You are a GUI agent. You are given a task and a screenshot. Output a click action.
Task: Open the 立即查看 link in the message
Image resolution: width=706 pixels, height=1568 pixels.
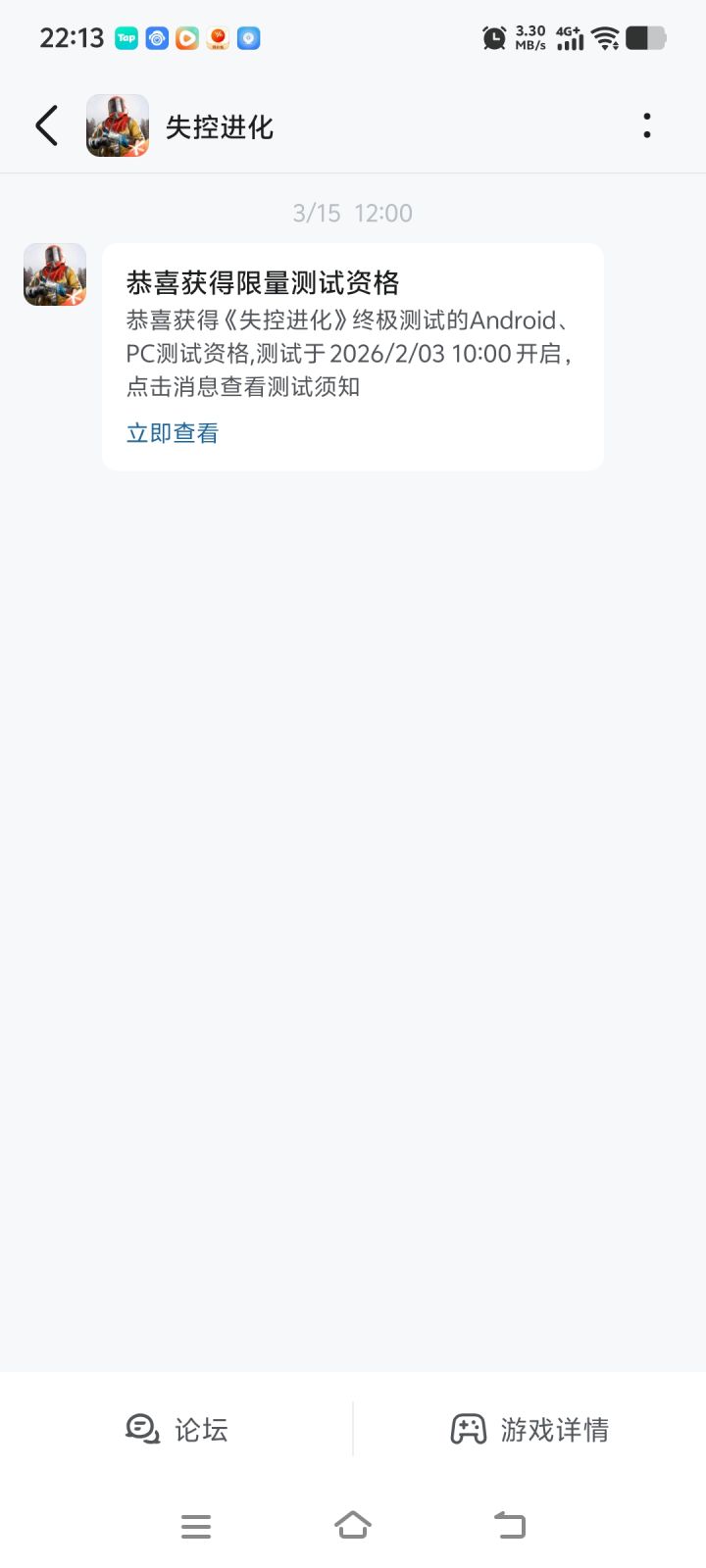pyautogui.click(x=172, y=432)
